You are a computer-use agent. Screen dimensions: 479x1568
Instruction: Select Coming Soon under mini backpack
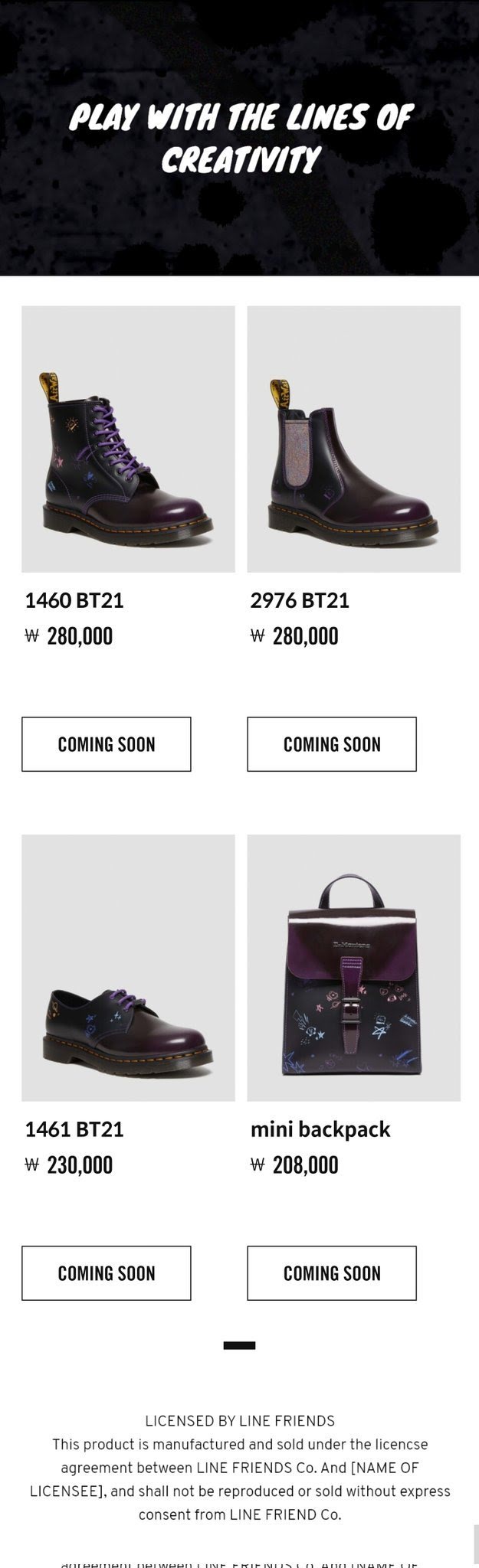(x=331, y=1272)
